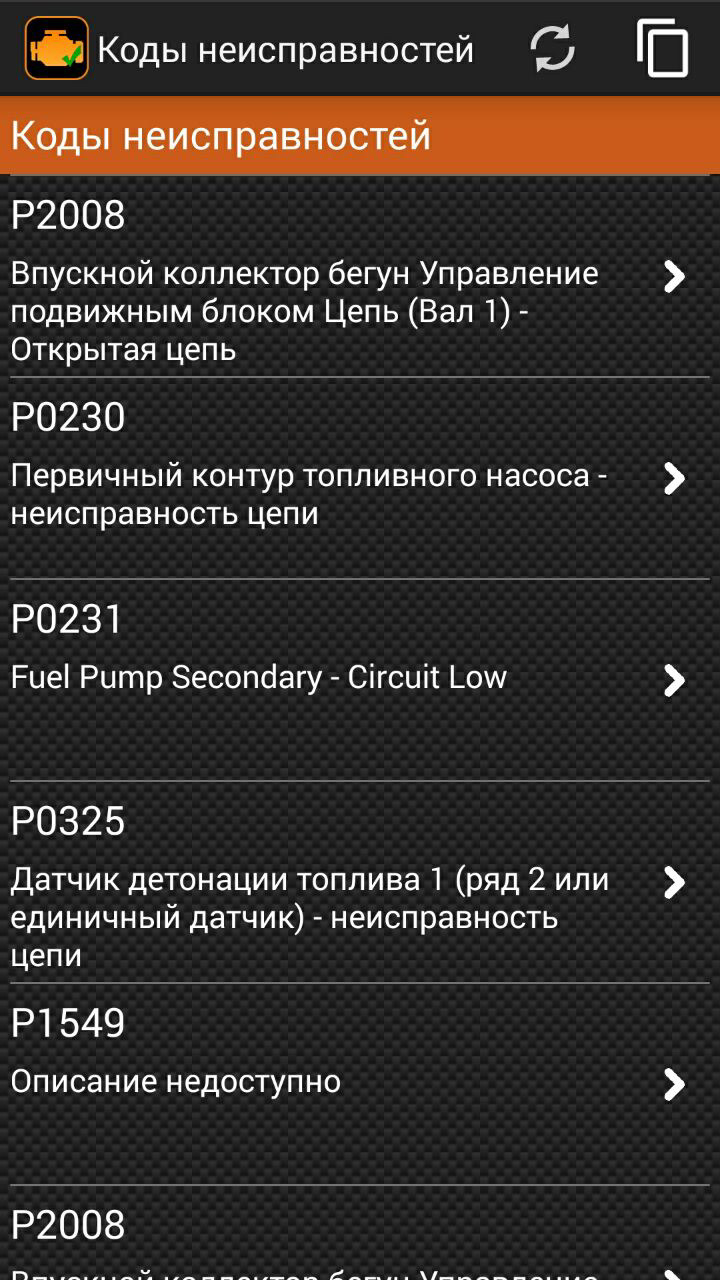Select the P0325 knock sensor entry
This screenshot has height=1280, width=720.
click(360, 882)
